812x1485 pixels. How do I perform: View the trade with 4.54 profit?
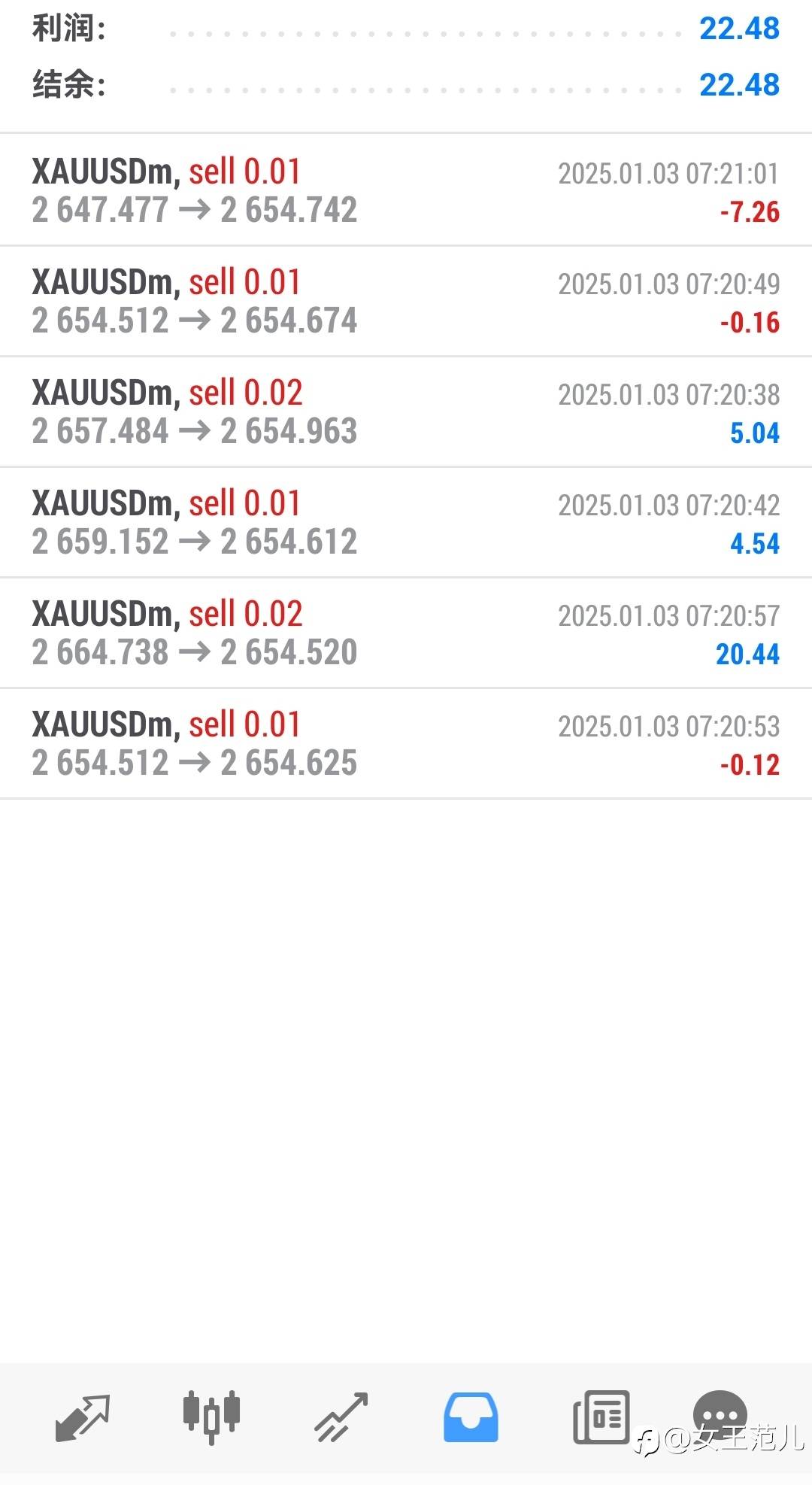coord(406,522)
